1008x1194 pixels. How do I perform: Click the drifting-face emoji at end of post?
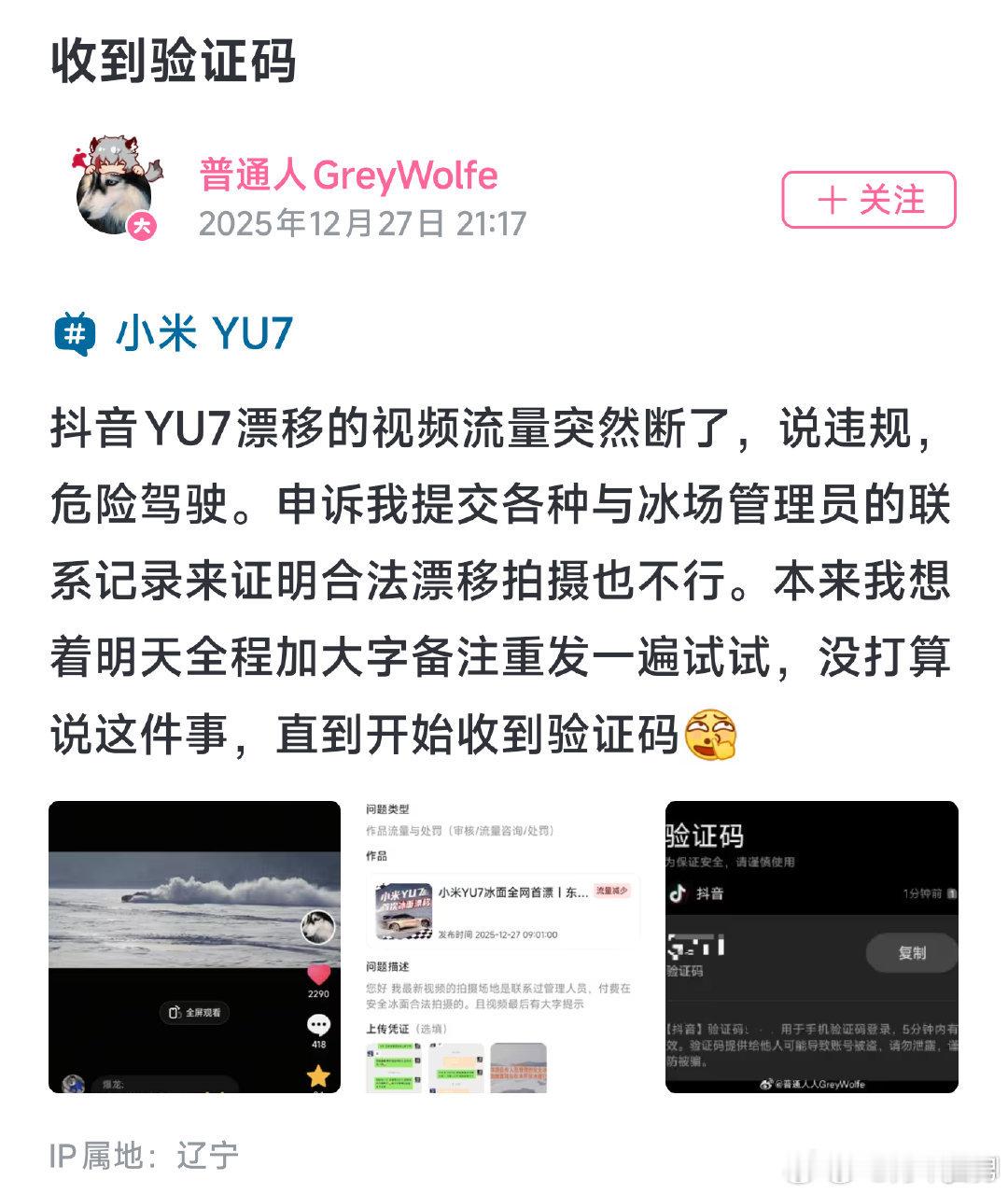point(714,737)
